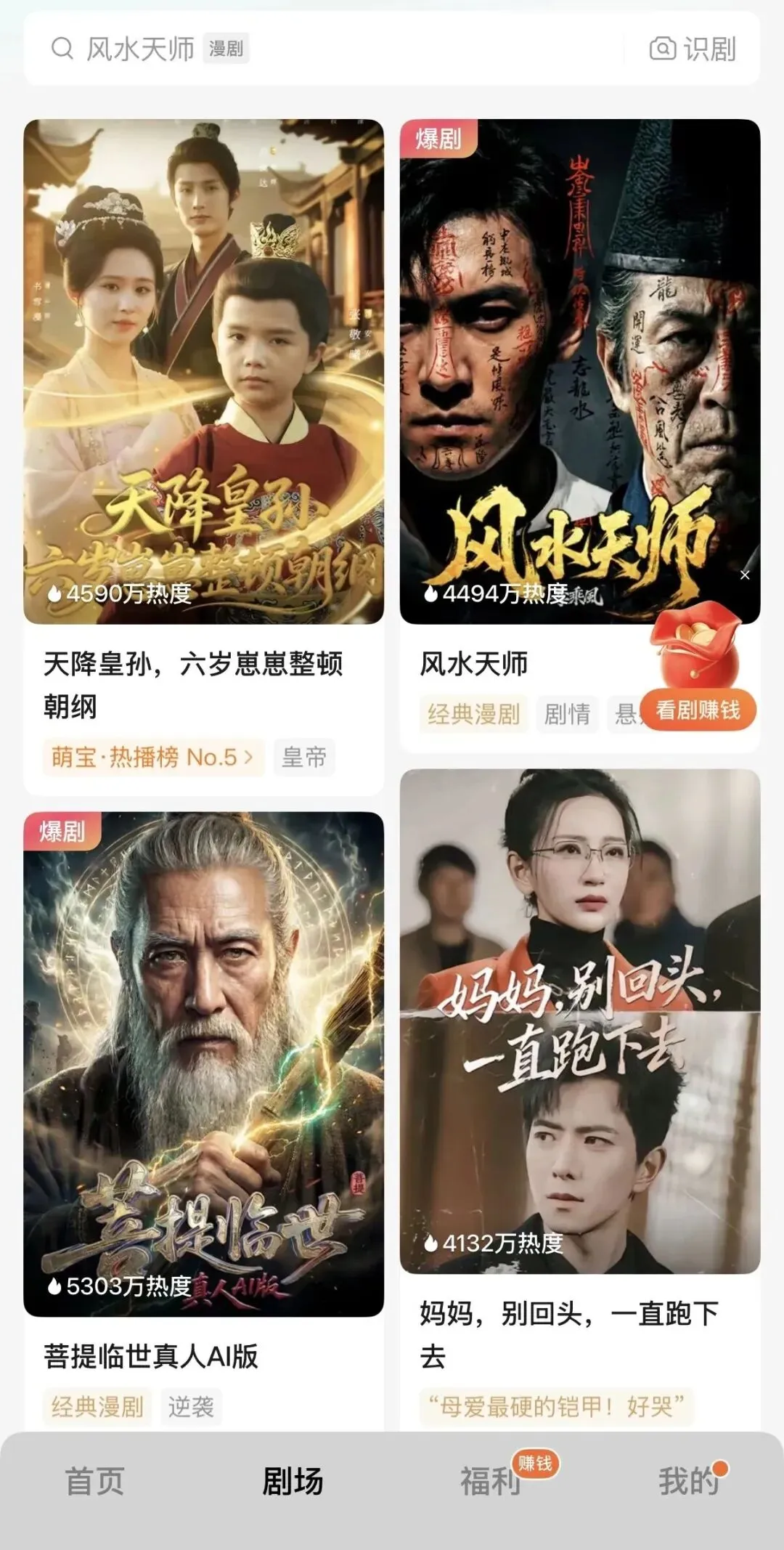Select the 逆袭 tag chip
This screenshot has height=1550, width=784.
pyautogui.click(x=191, y=1406)
